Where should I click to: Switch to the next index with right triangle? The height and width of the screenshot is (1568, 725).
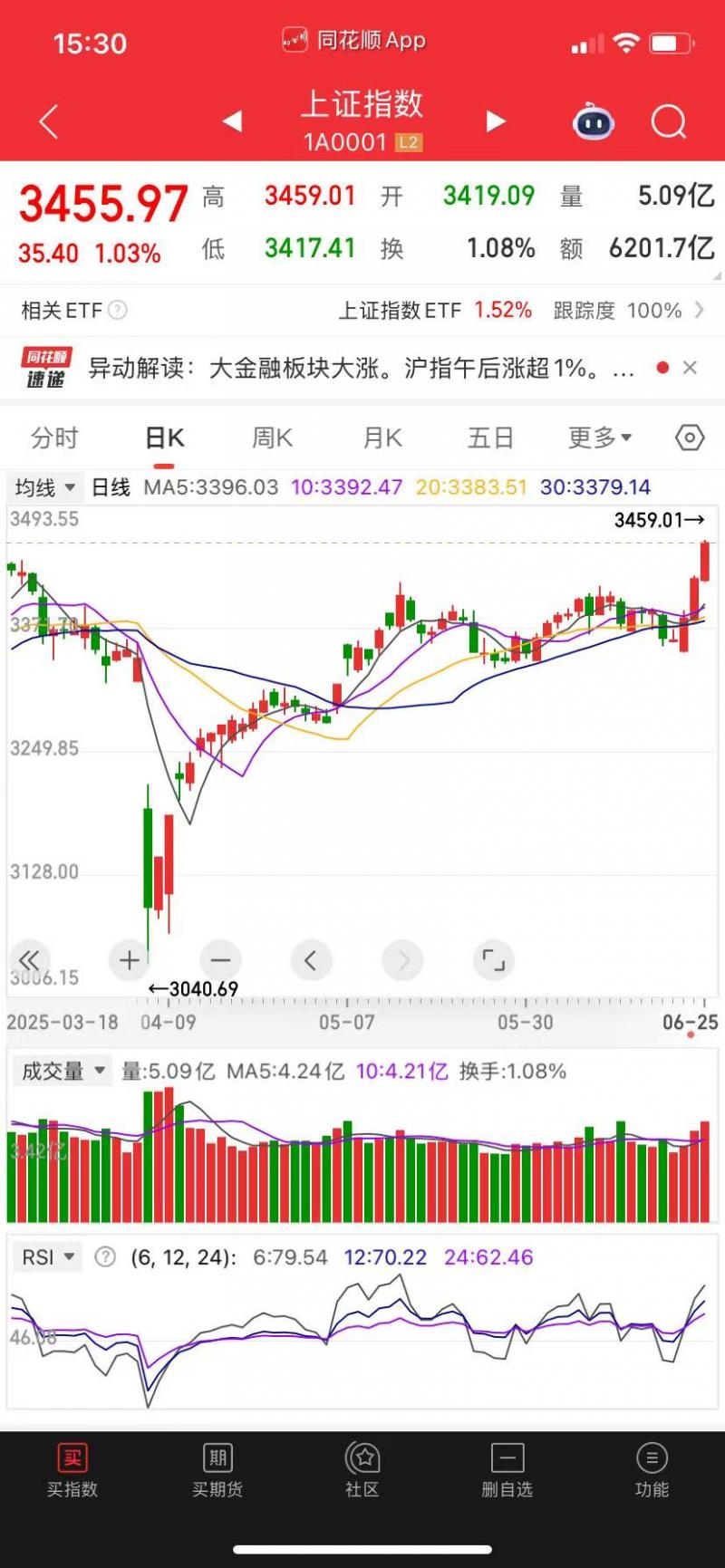(x=495, y=121)
